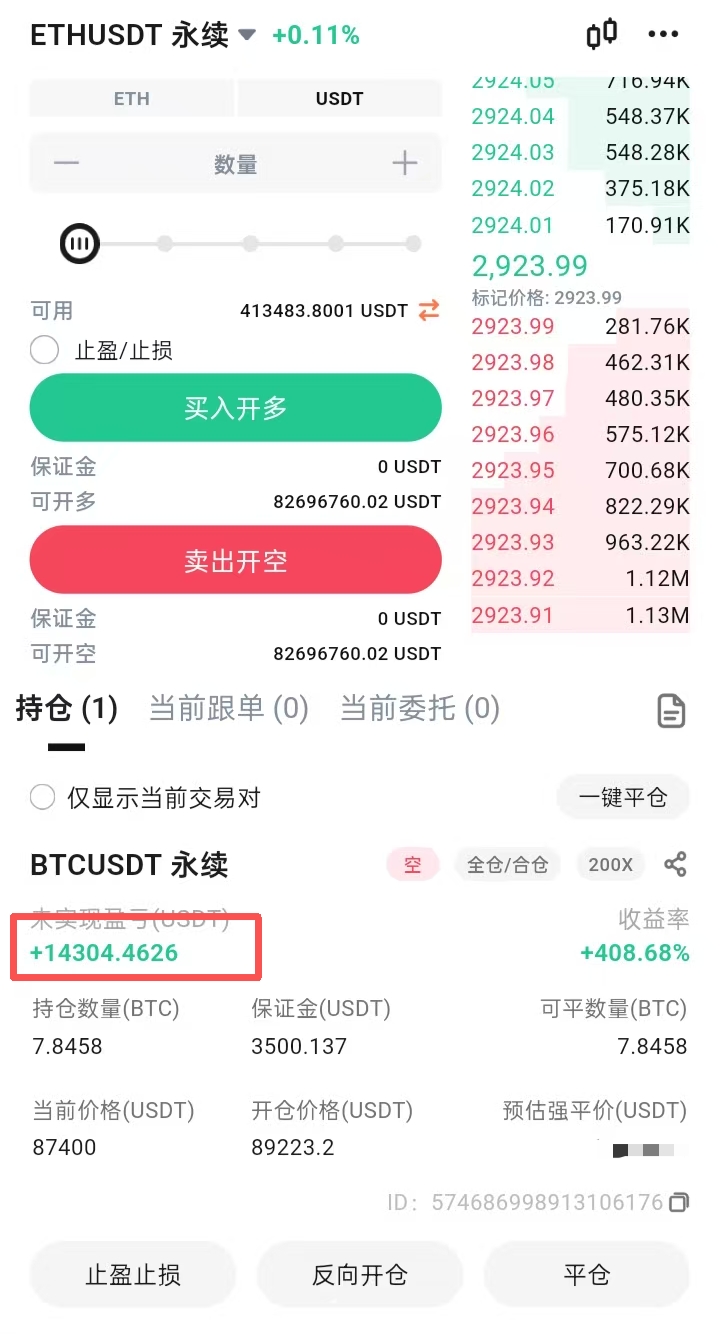Open the candlestick chart icon
720x1334 pixels.
tap(602, 35)
